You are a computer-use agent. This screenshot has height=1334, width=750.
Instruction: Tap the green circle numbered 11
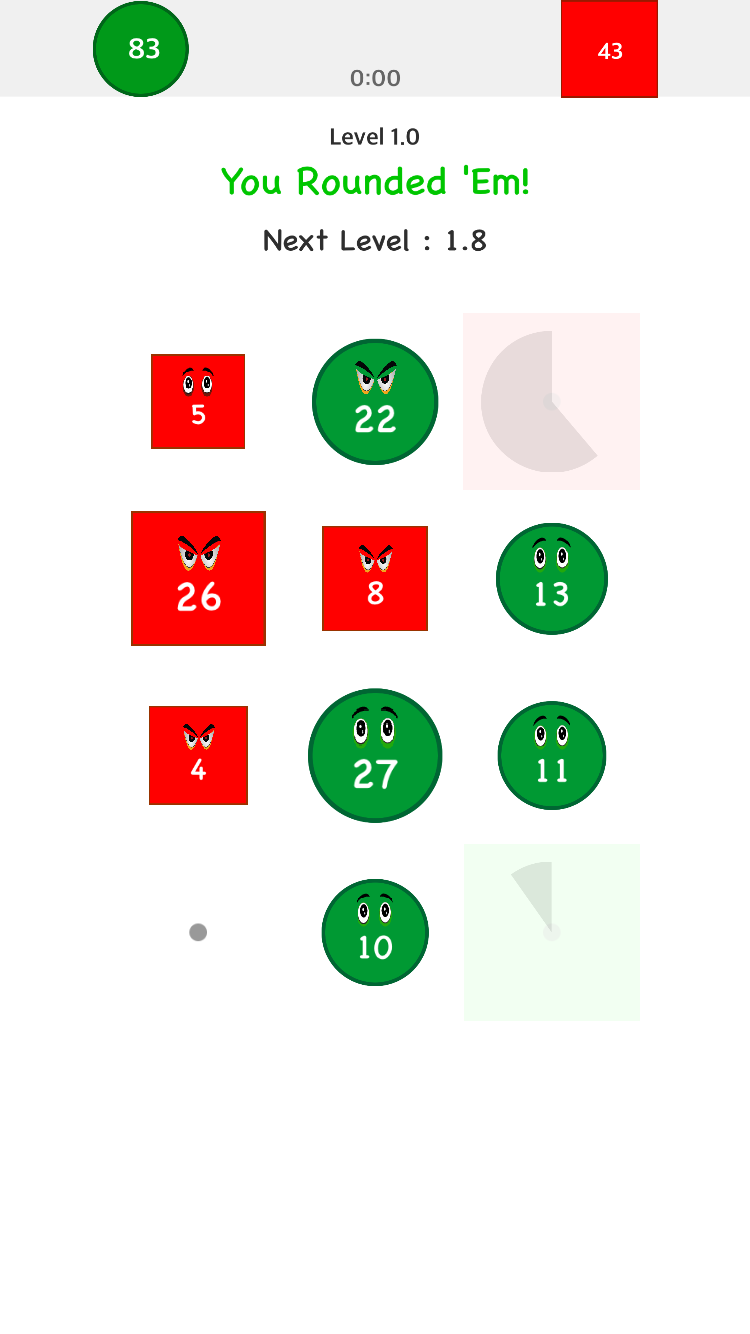tap(552, 755)
